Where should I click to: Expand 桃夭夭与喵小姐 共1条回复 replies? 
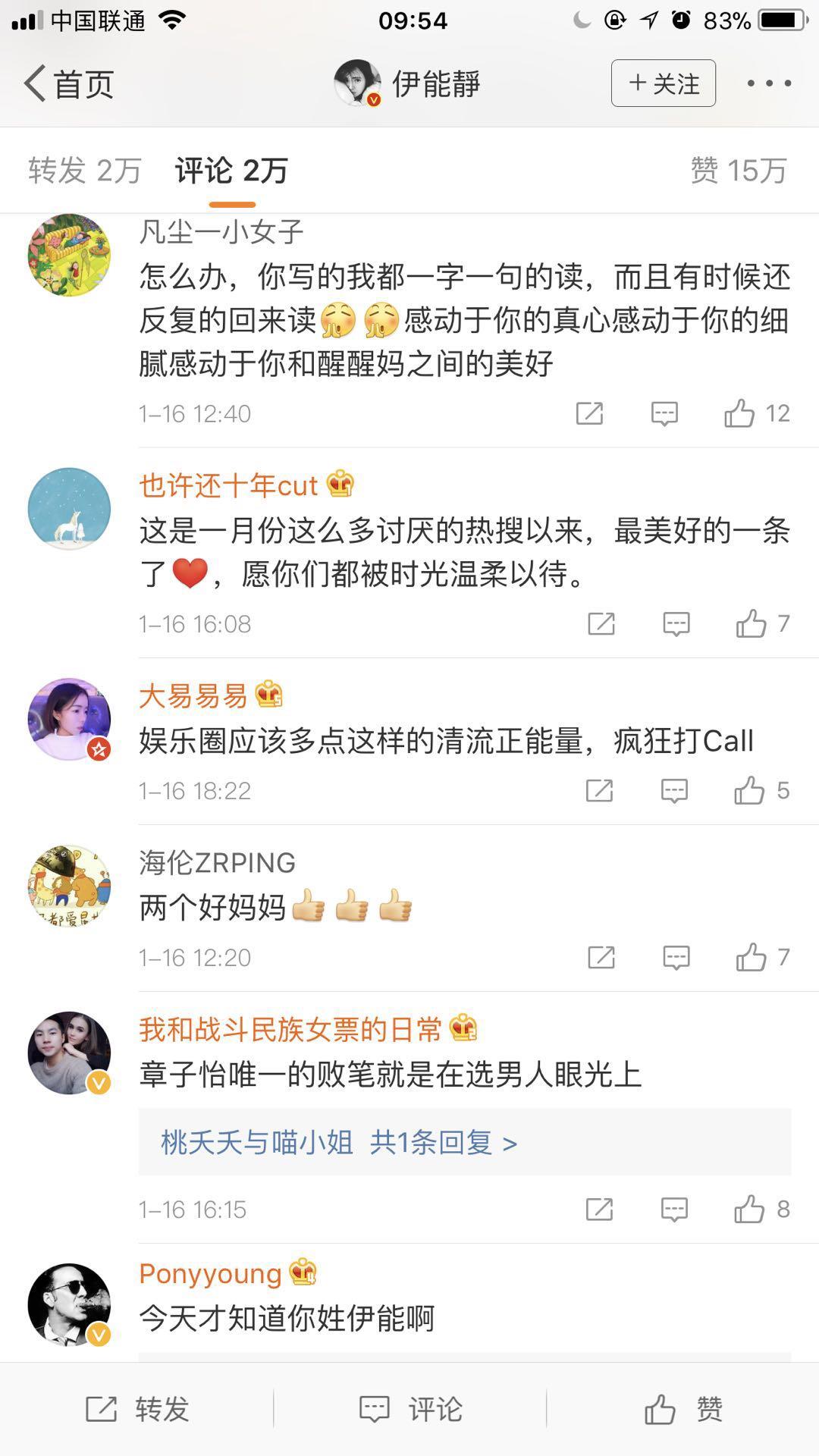(339, 1142)
